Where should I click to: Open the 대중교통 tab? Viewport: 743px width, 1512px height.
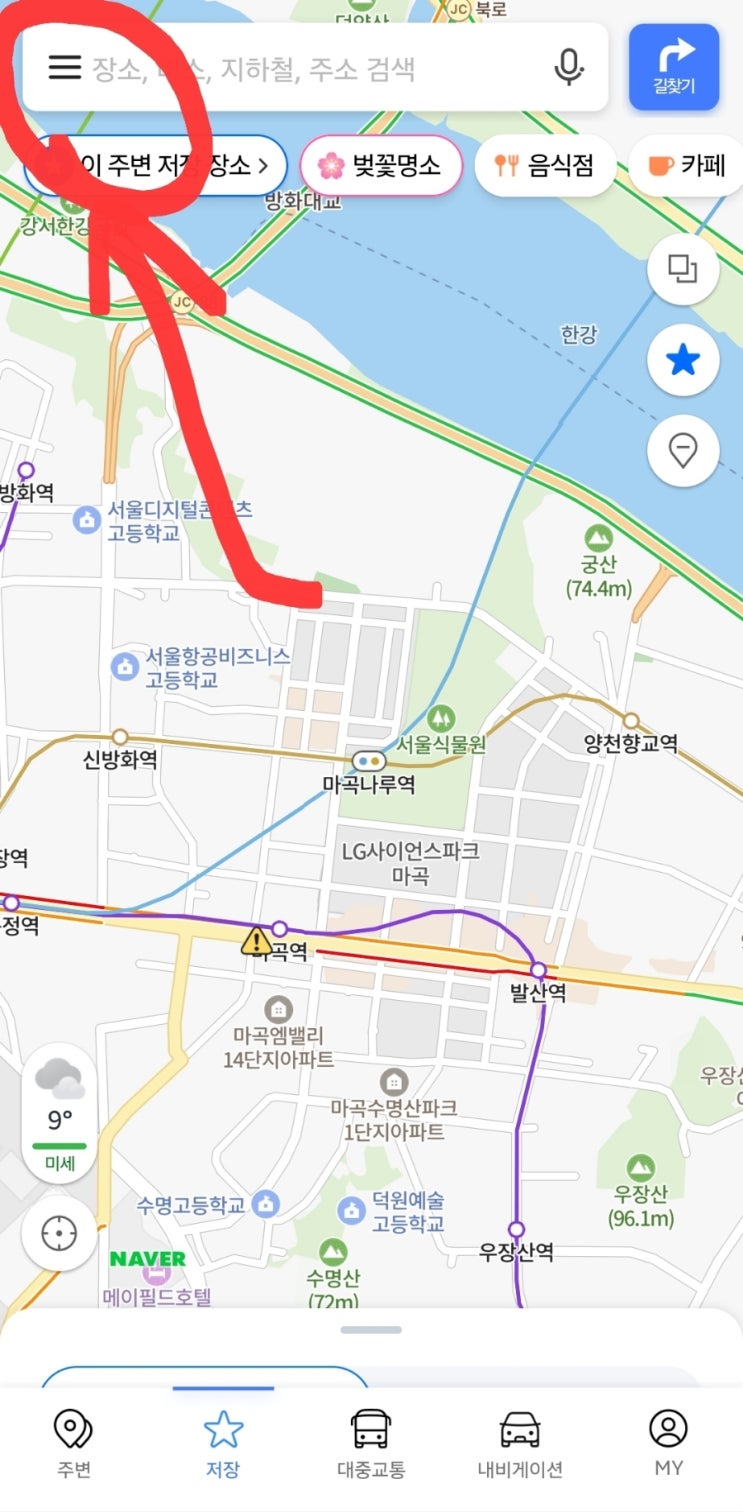[371, 1444]
